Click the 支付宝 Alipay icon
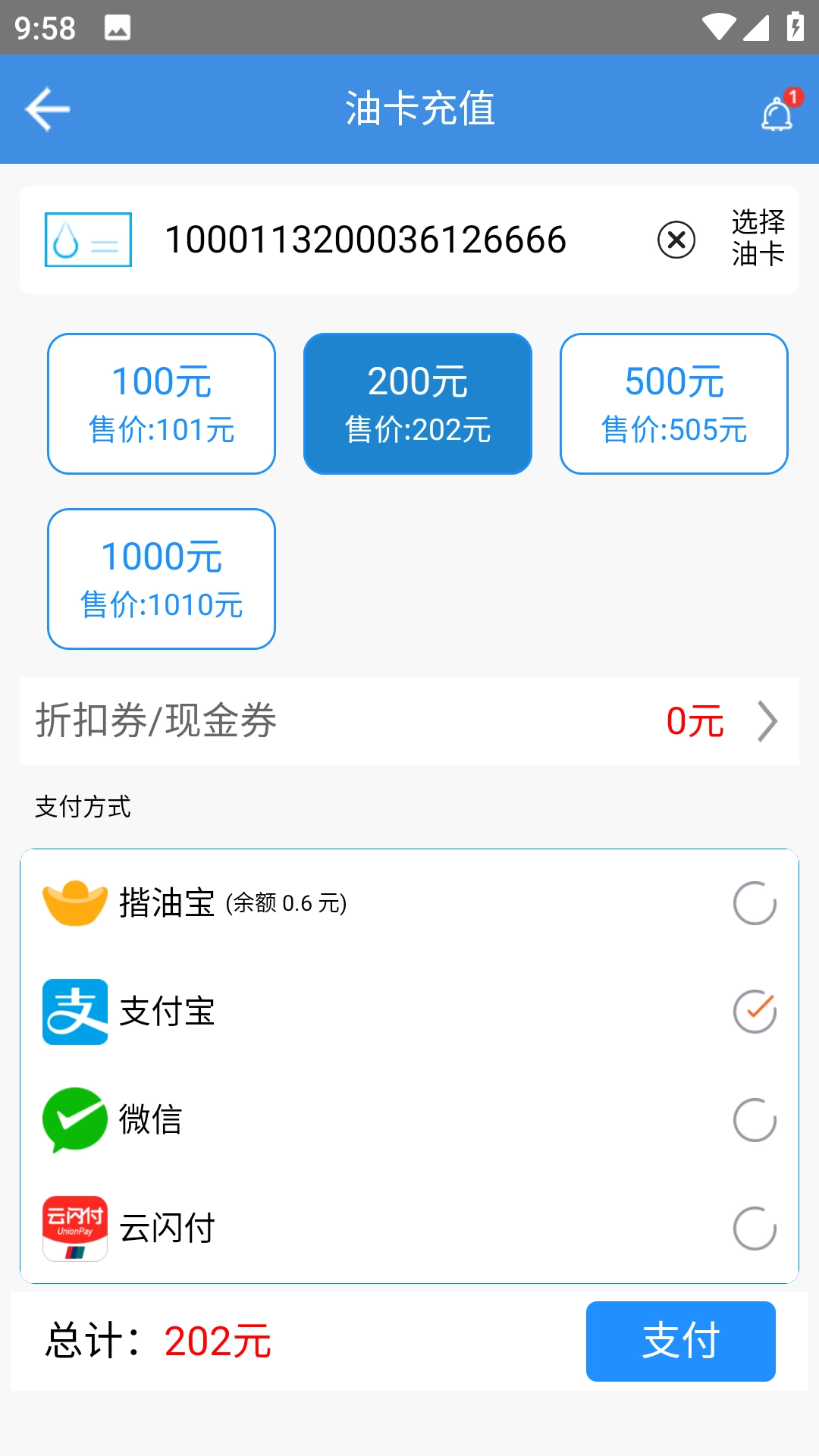The height and width of the screenshot is (1456, 819). [74, 1012]
